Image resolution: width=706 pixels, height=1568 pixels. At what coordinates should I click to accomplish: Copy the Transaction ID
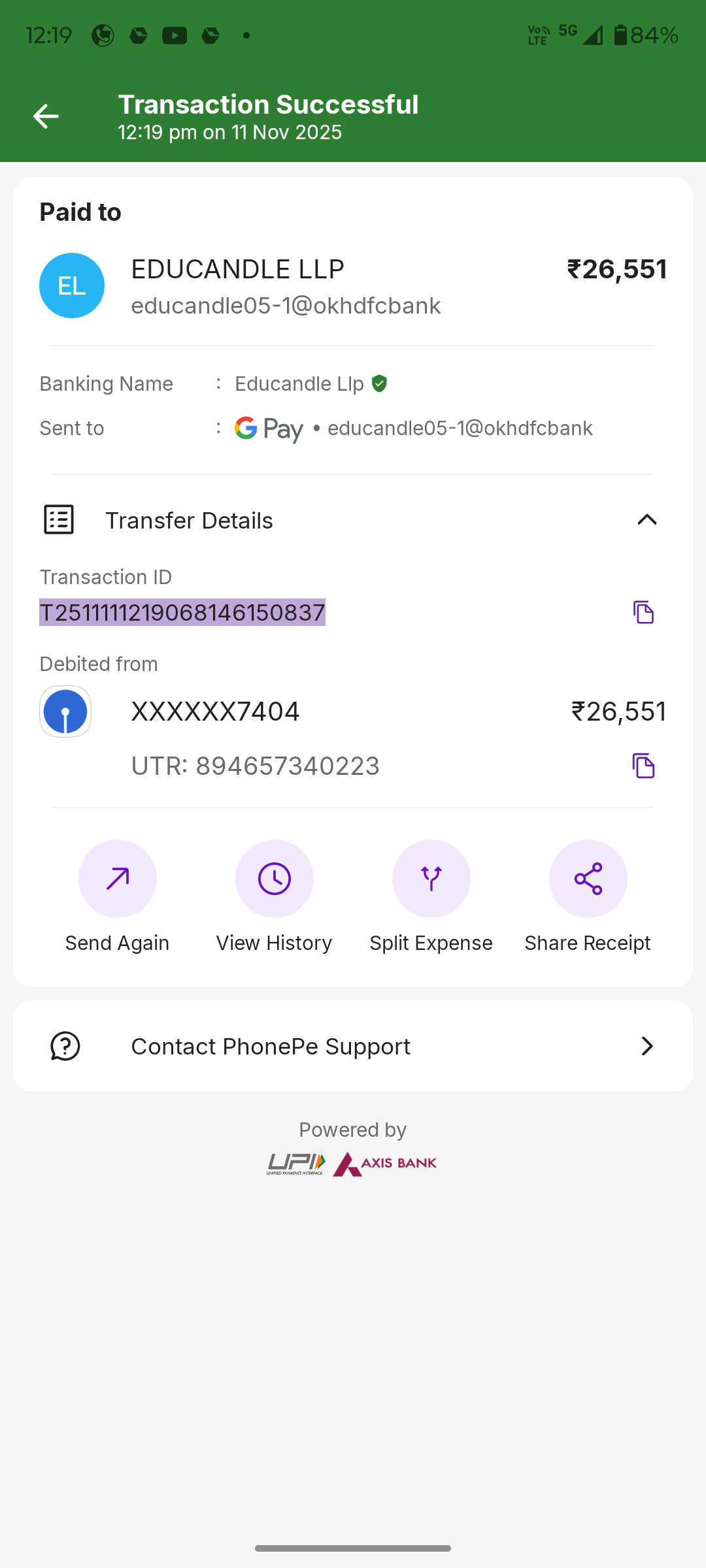pyautogui.click(x=643, y=612)
